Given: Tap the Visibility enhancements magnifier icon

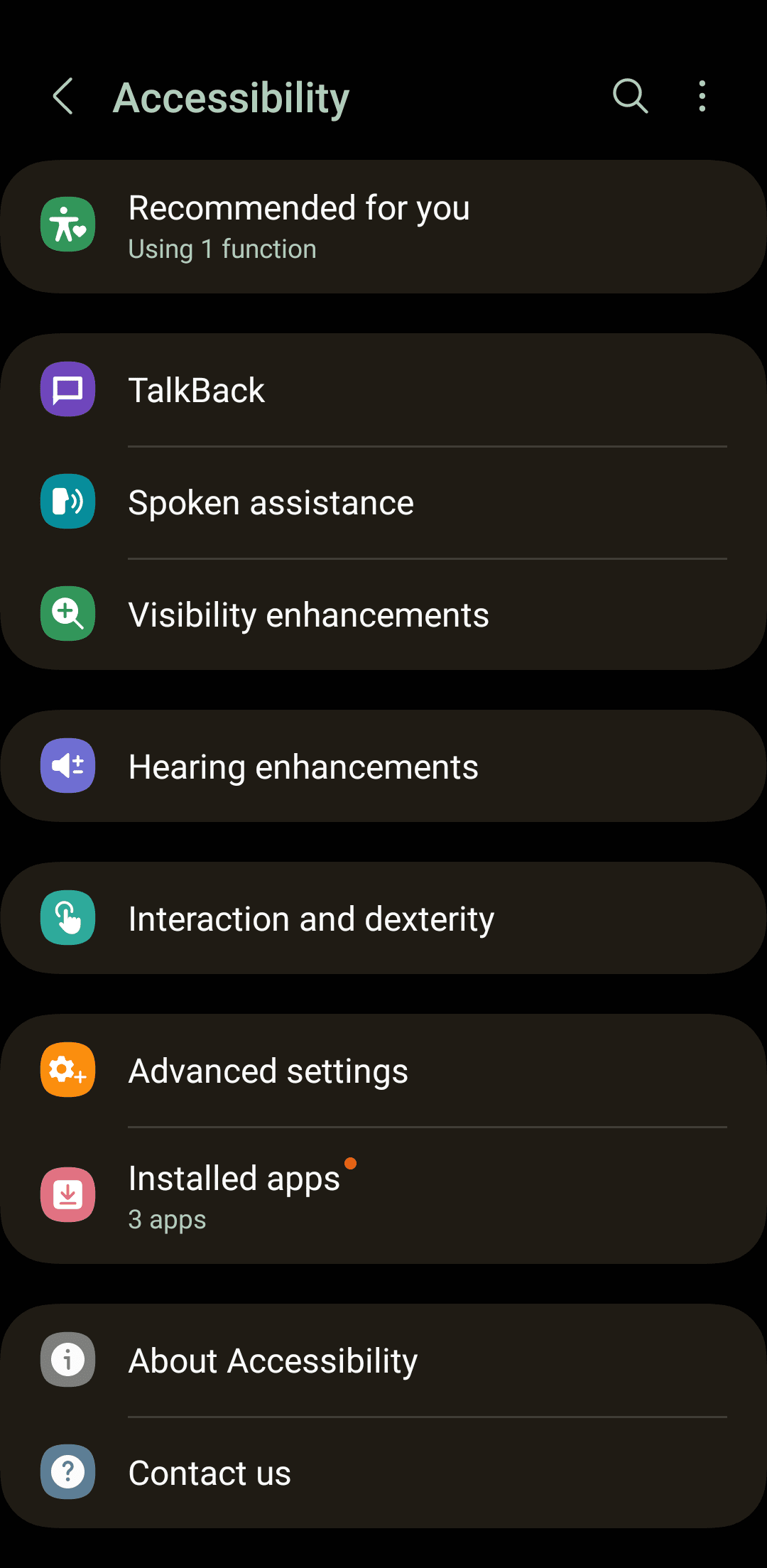Looking at the screenshot, I should (x=67, y=614).
